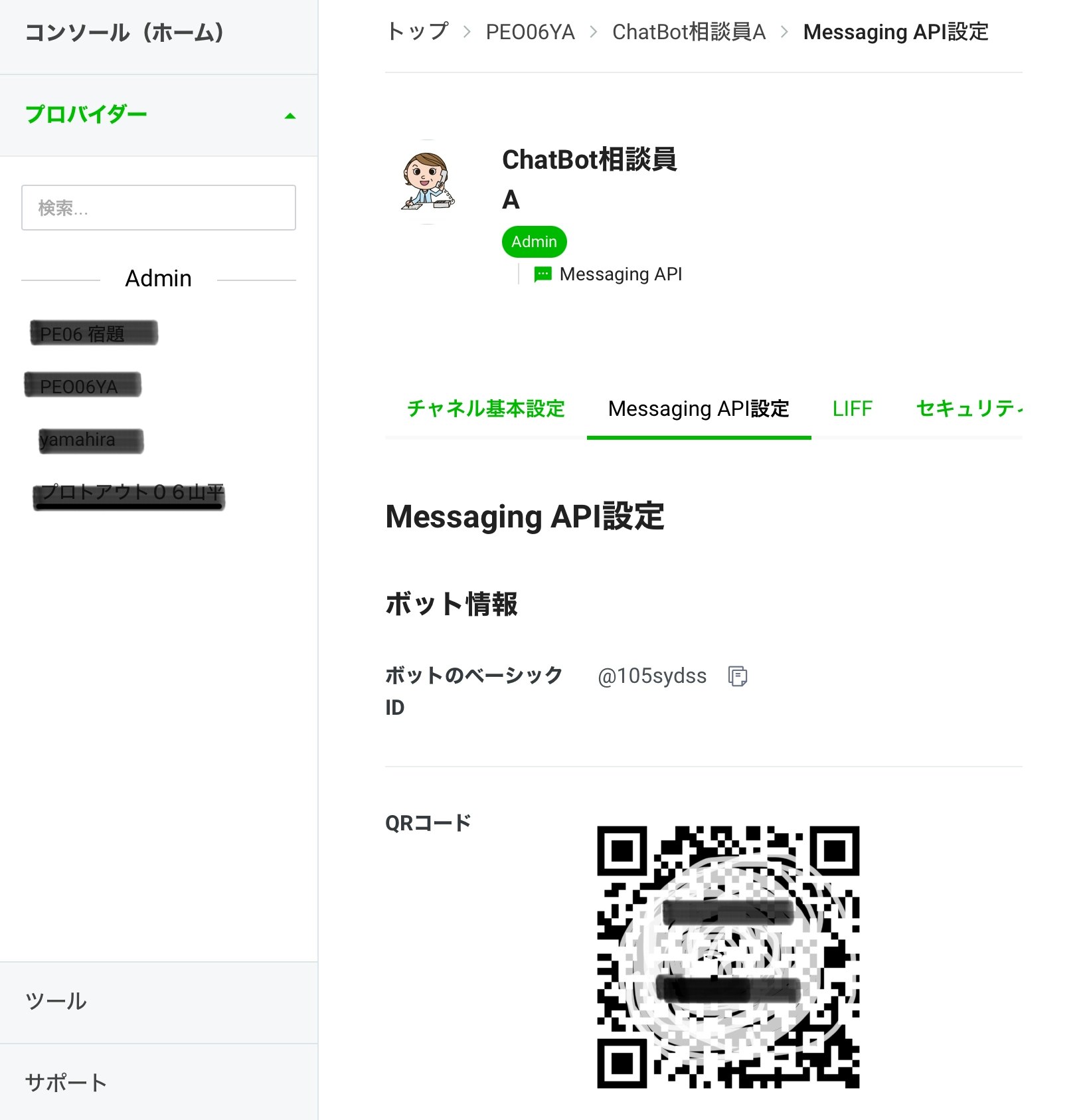The width and height of the screenshot is (1089, 1120).
Task: Open コンソール（ホーム） in the sidebar
Action: point(124,33)
